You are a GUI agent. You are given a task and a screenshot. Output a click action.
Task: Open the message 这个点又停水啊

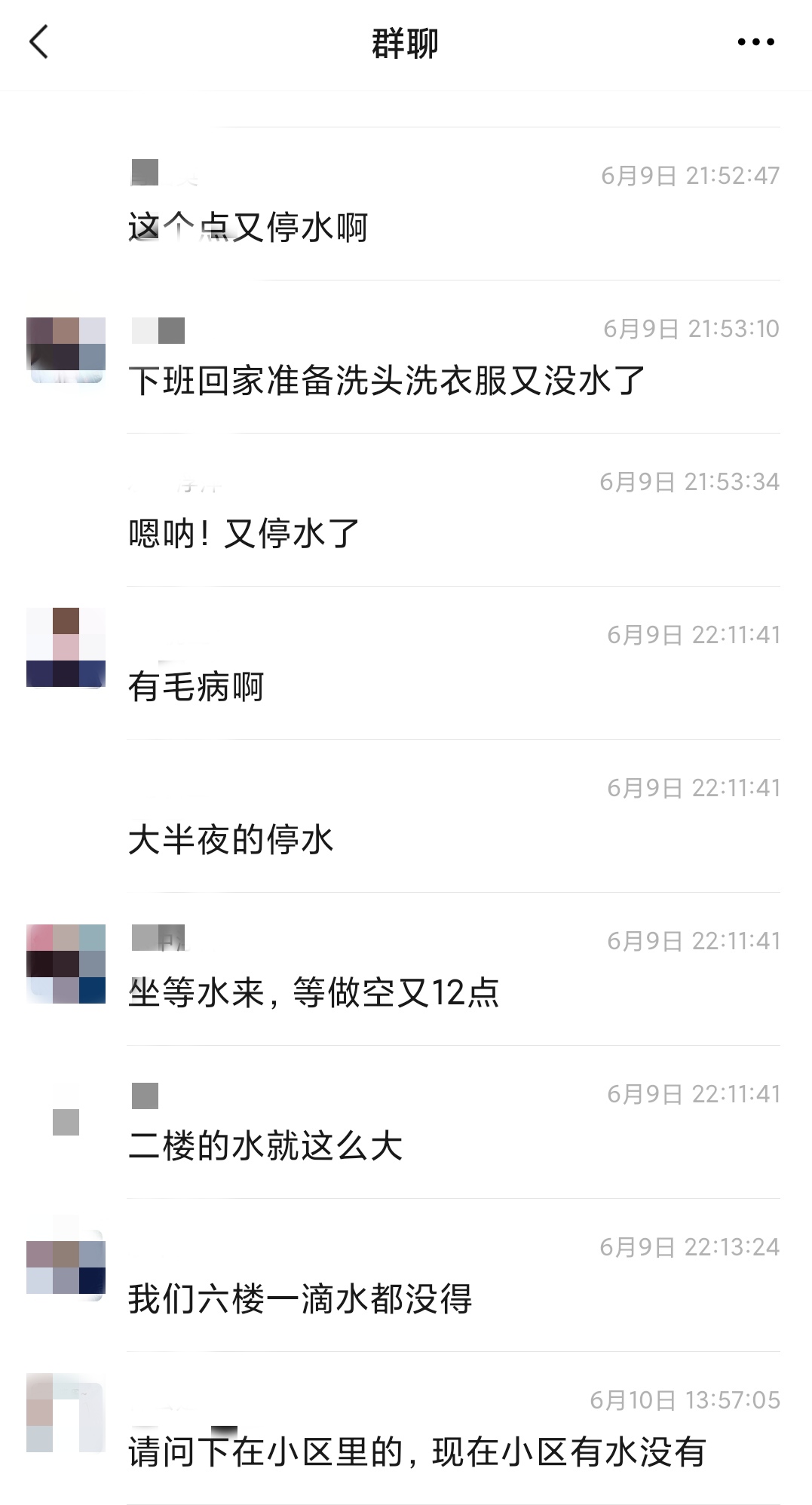click(248, 227)
